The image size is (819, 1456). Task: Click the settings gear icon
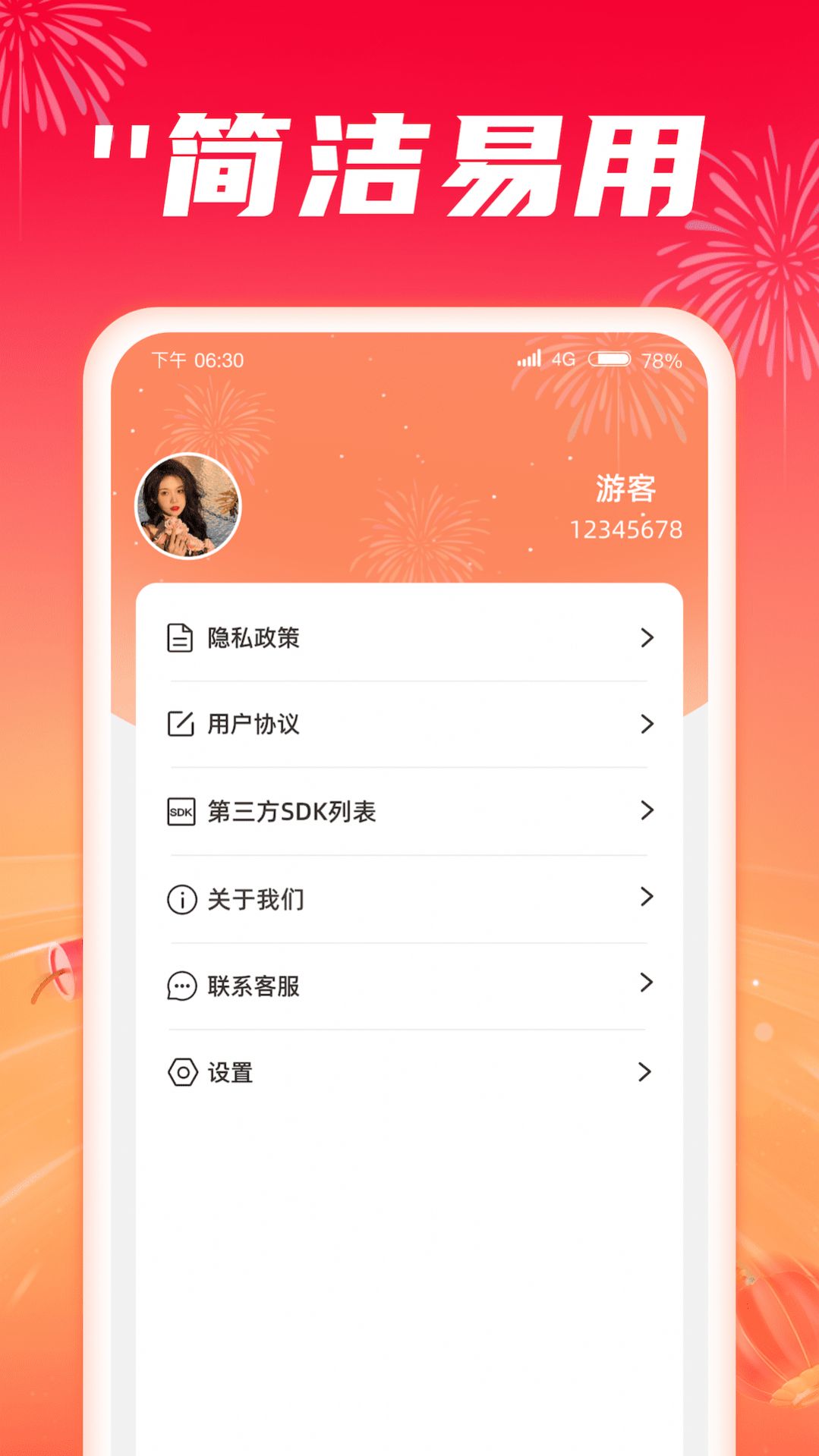tap(179, 1072)
